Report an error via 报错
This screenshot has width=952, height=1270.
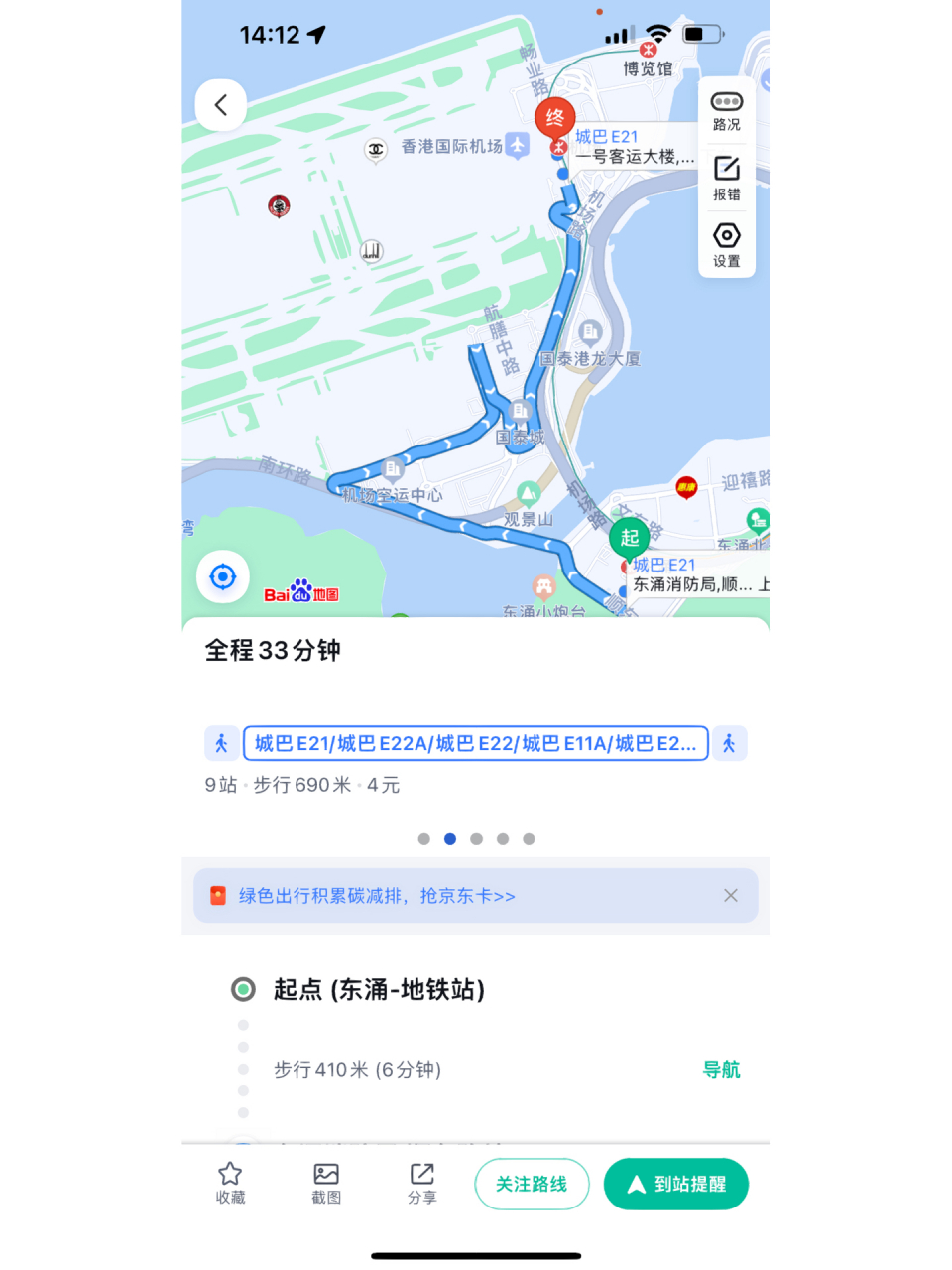pos(726,178)
